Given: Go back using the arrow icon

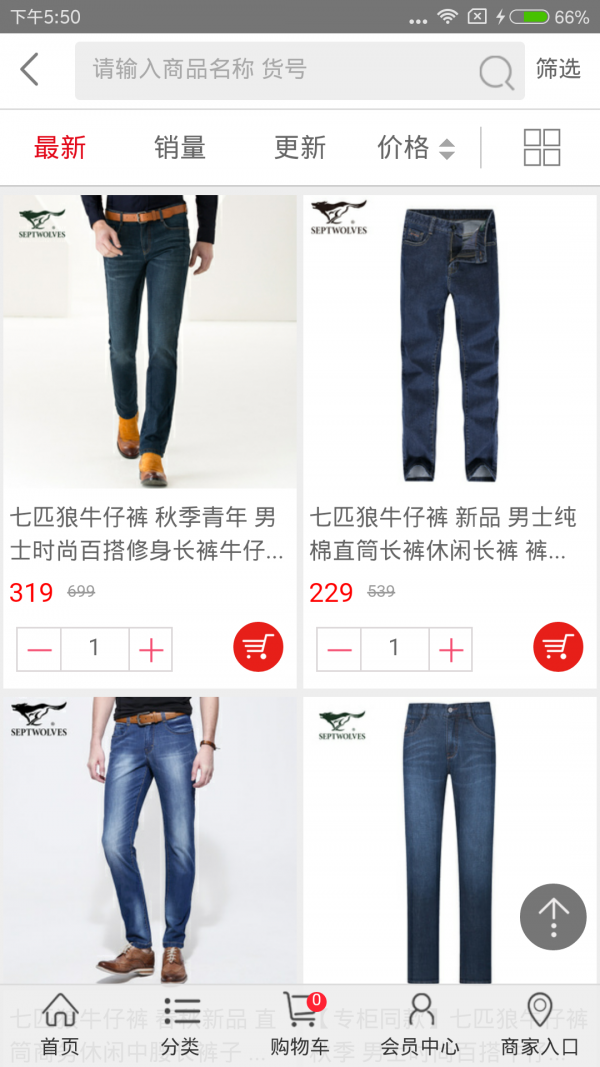Looking at the screenshot, I should coord(30,69).
